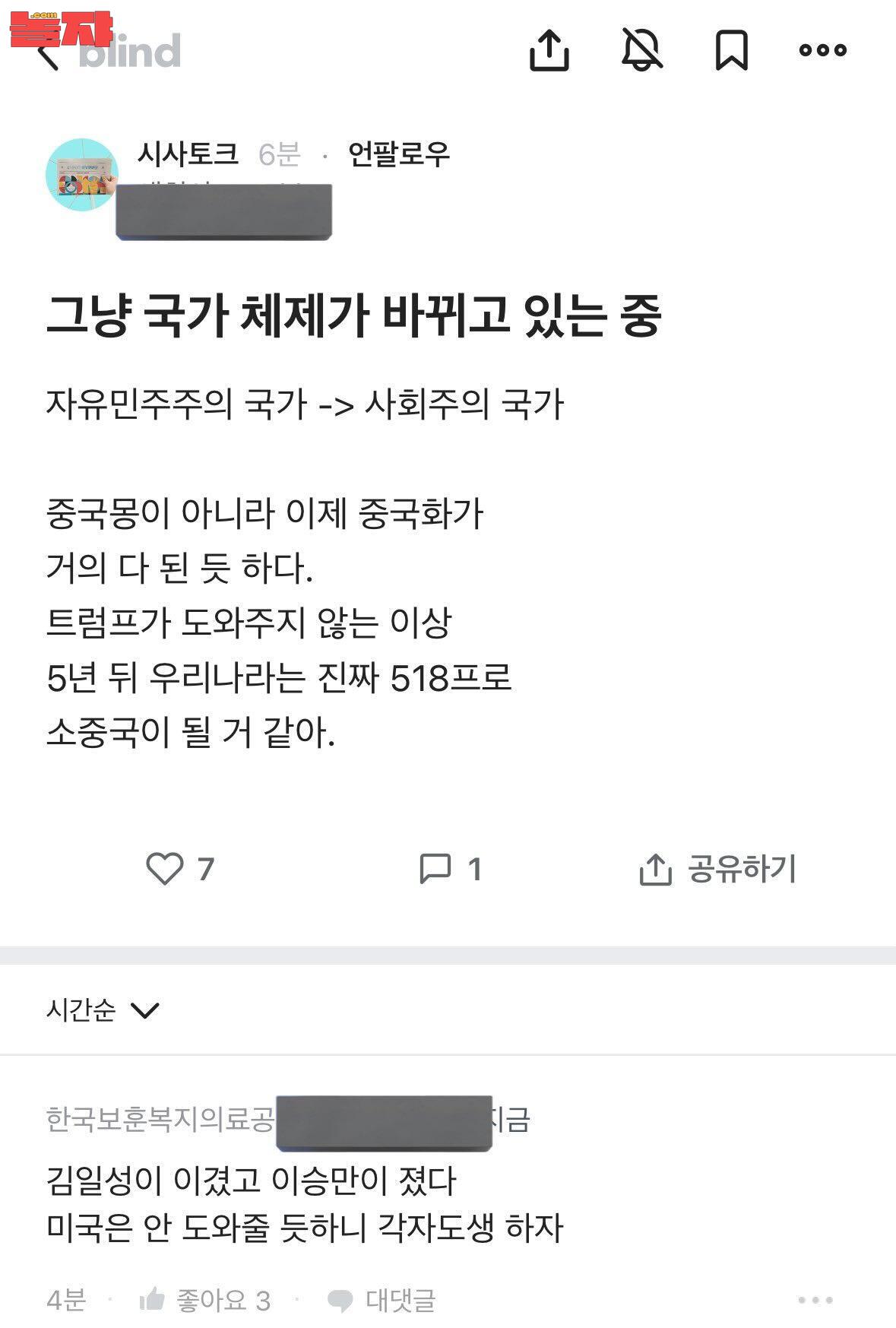
Task: Expand the 시간순 sort dropdown
Action: point(103,1010)
